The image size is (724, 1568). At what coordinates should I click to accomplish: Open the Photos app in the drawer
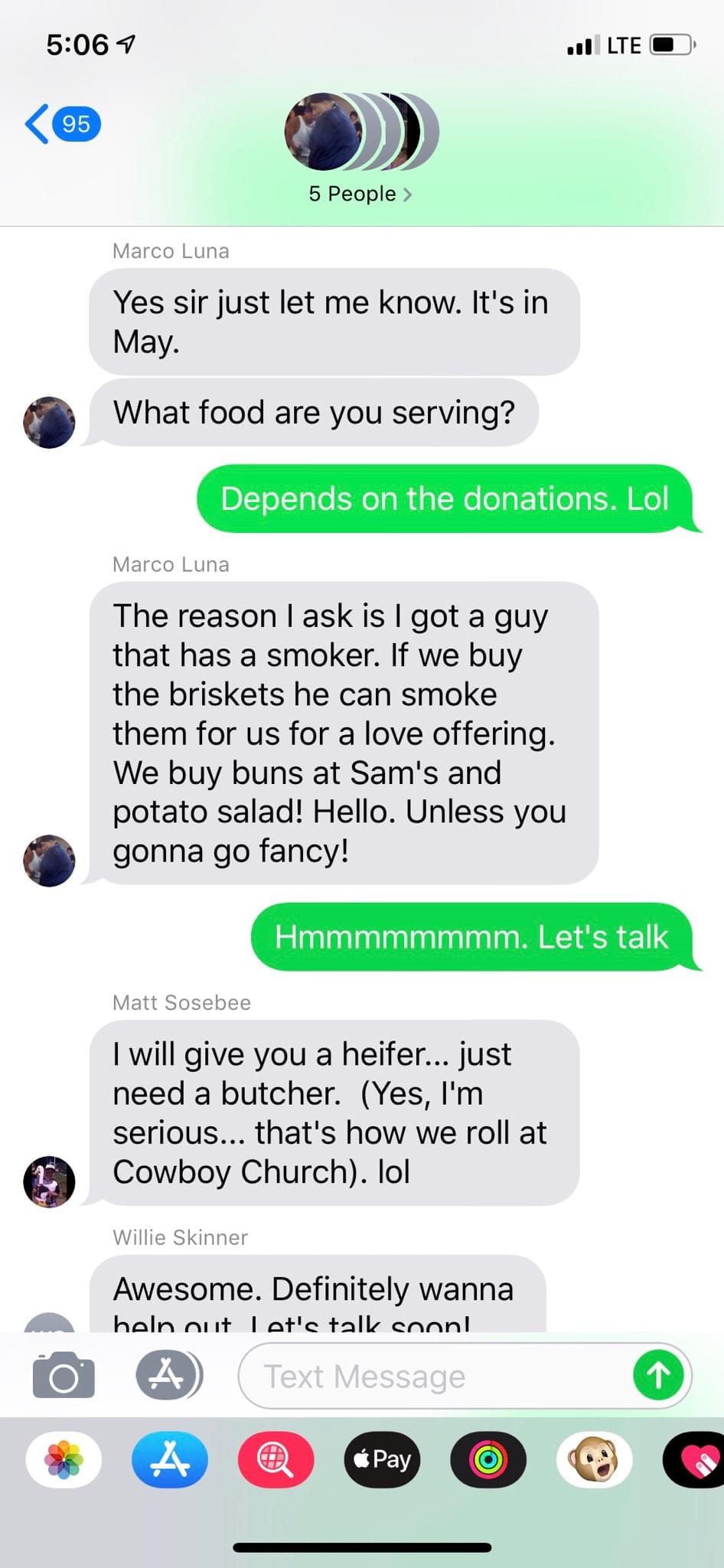64,1460
